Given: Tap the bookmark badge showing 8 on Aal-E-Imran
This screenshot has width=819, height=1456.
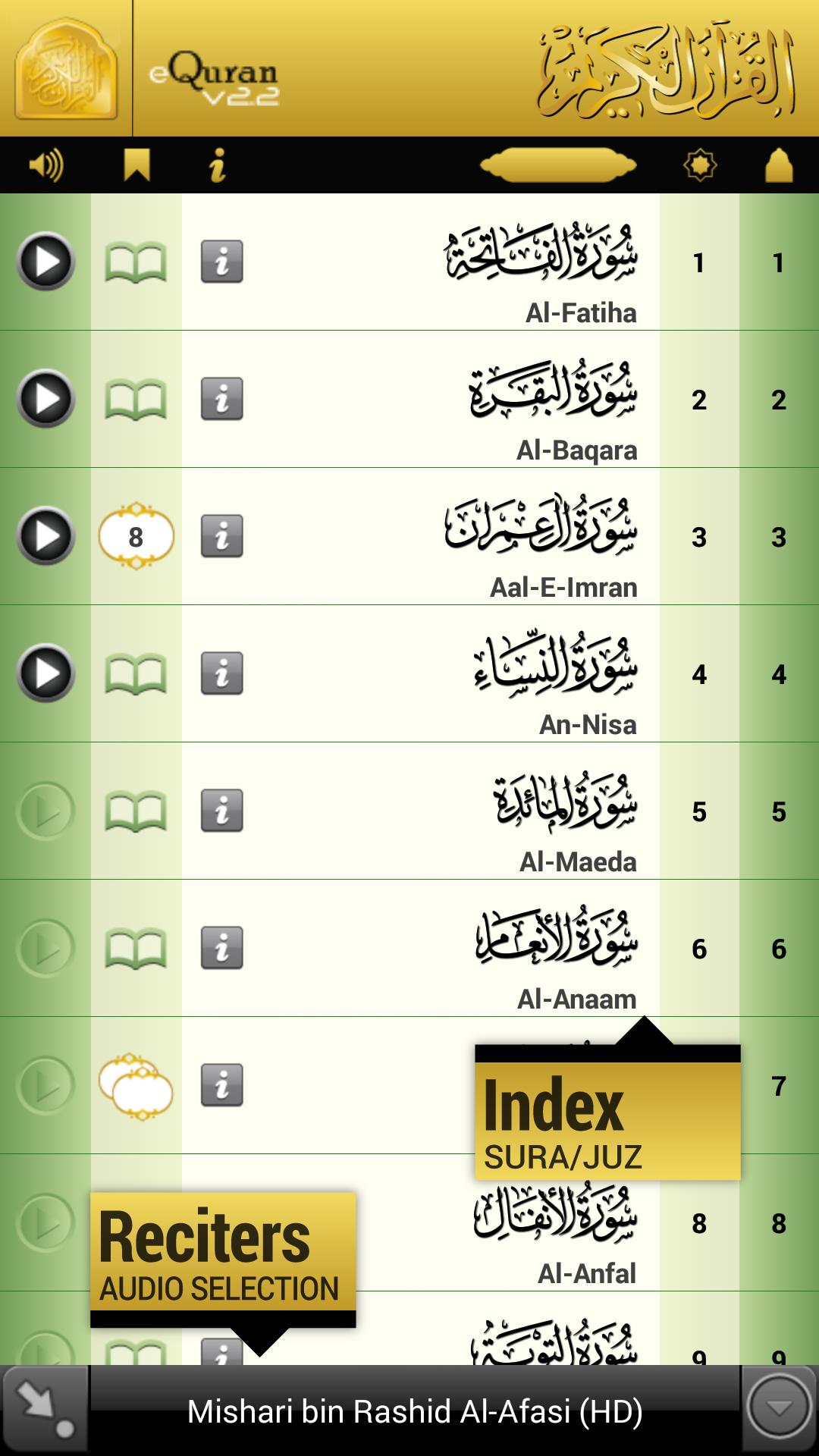Looking at the screenshot, I should tap(136, 535).
